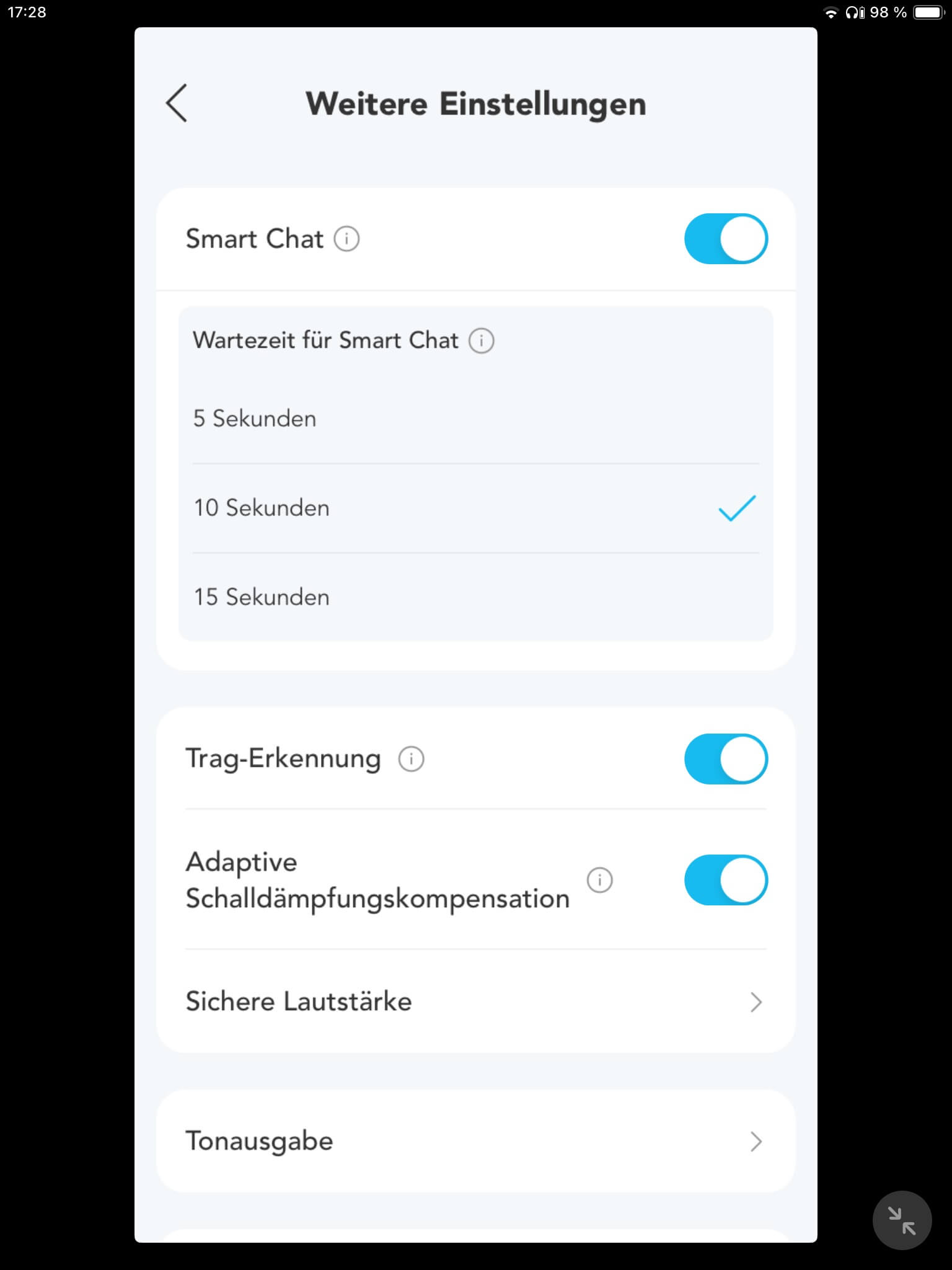Tap the floating shrink-screen button
This screenshot has height=1270, width=952.
click(x=902, y=1220)
